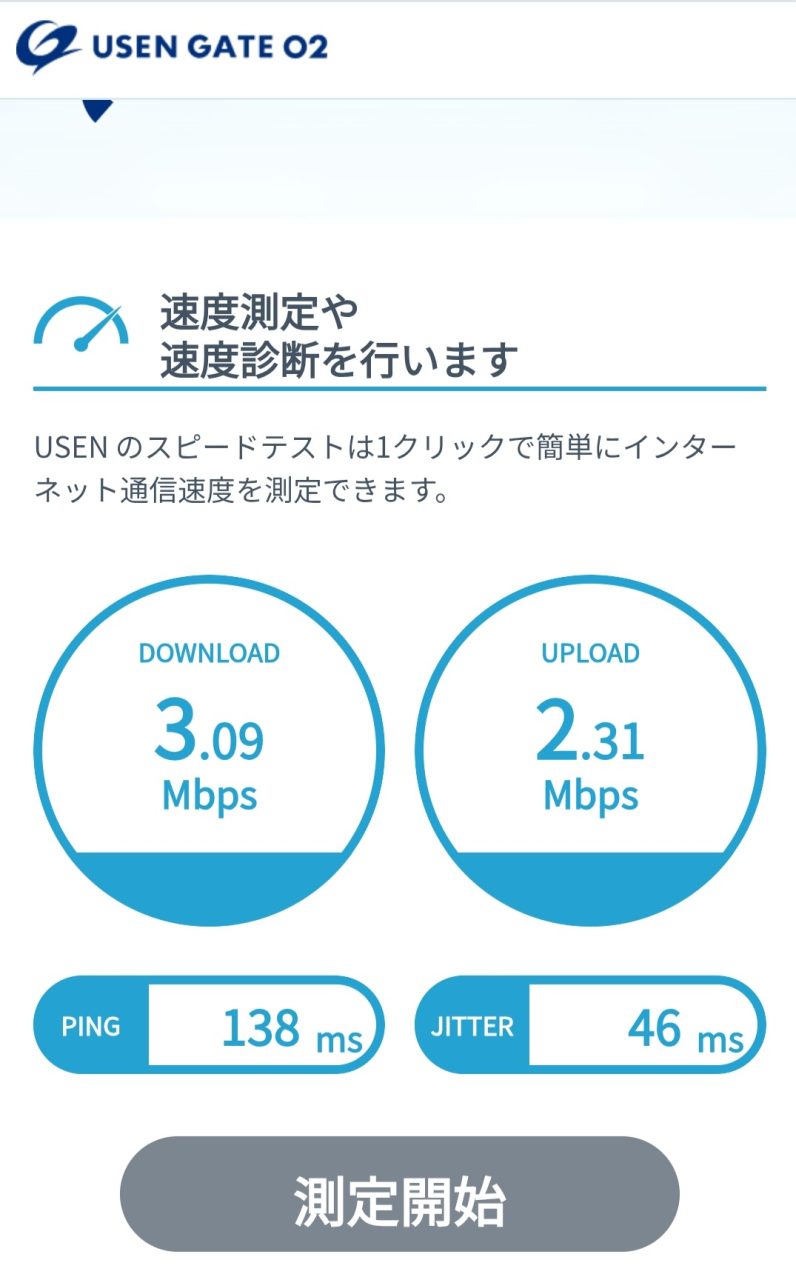
Task: Open the USEN GATE 02 home link
Action: coord(172,47)
